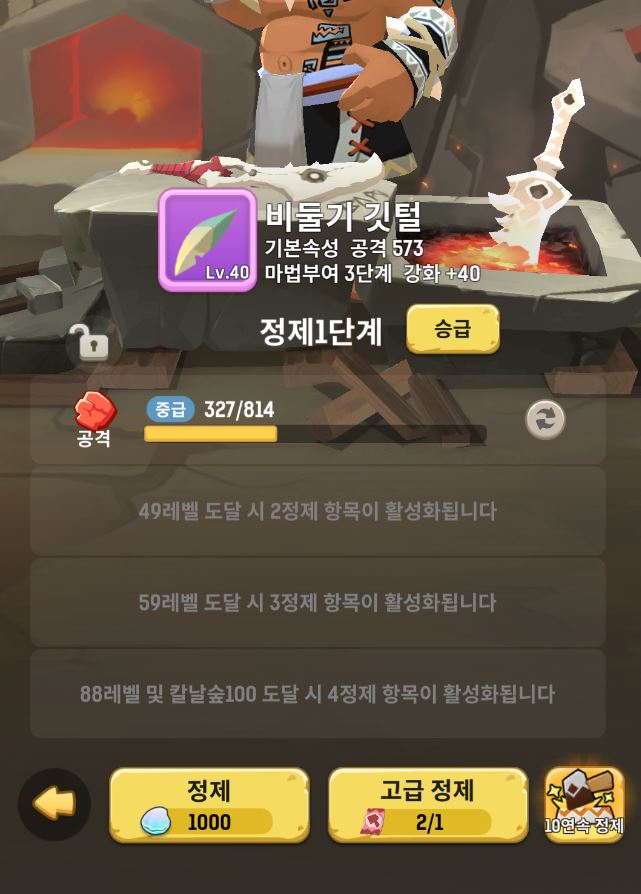
Task: Open the 비둘기 깃털 item icon
Action: (x=207, y=240)
